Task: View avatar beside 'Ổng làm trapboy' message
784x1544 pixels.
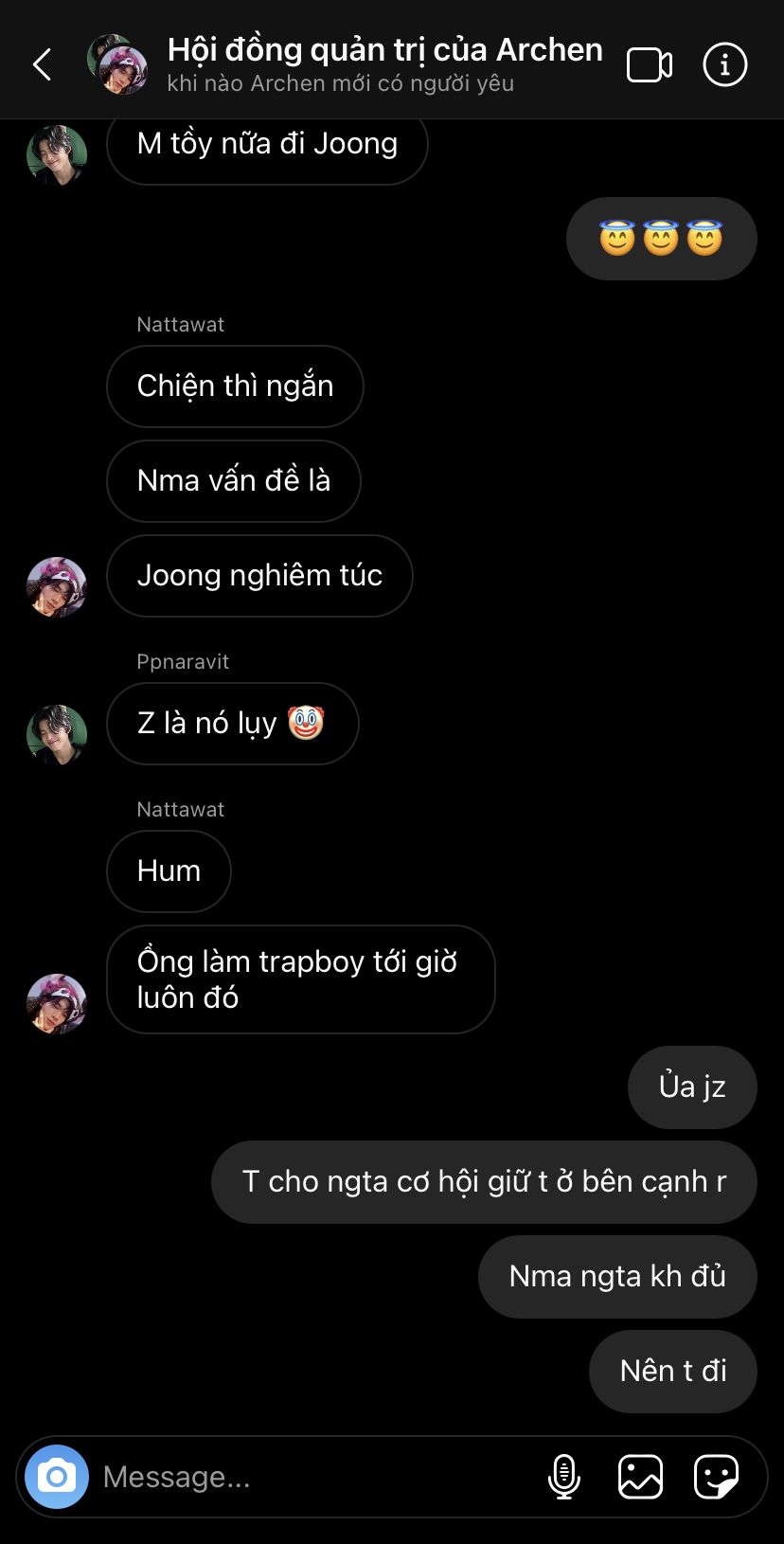Action: 57,1003
